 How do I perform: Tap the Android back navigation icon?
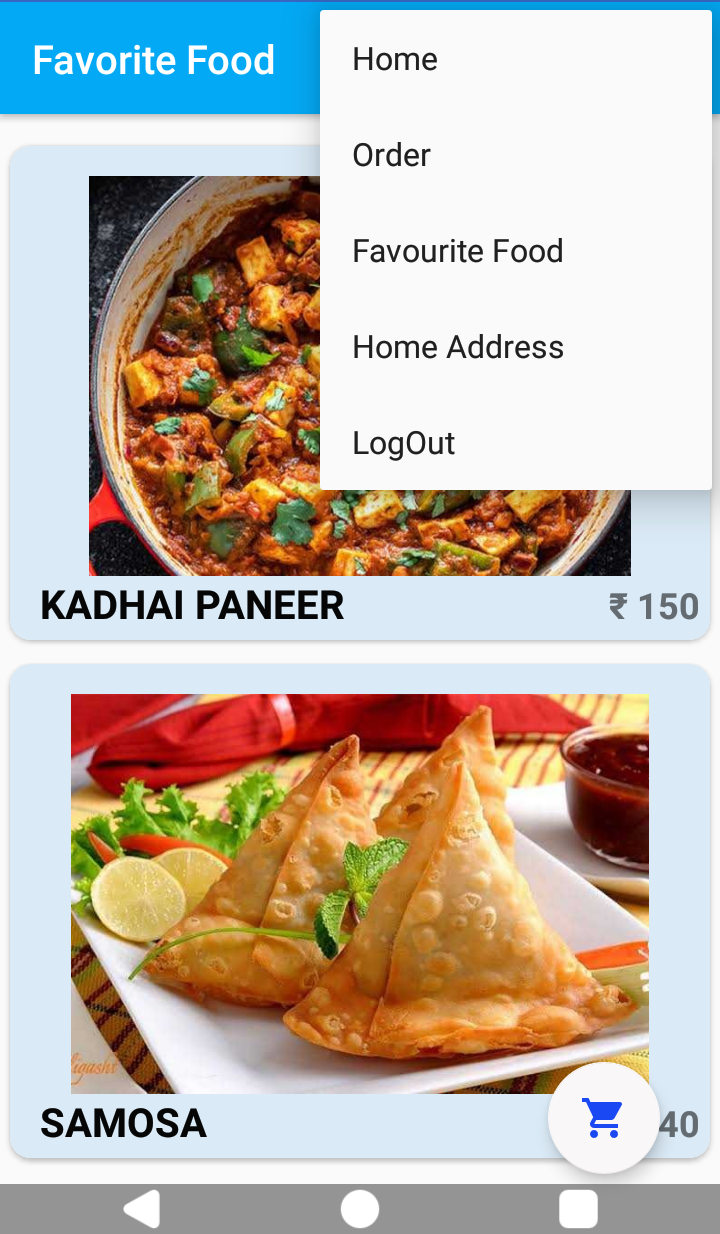click(x=142, y=1208)
